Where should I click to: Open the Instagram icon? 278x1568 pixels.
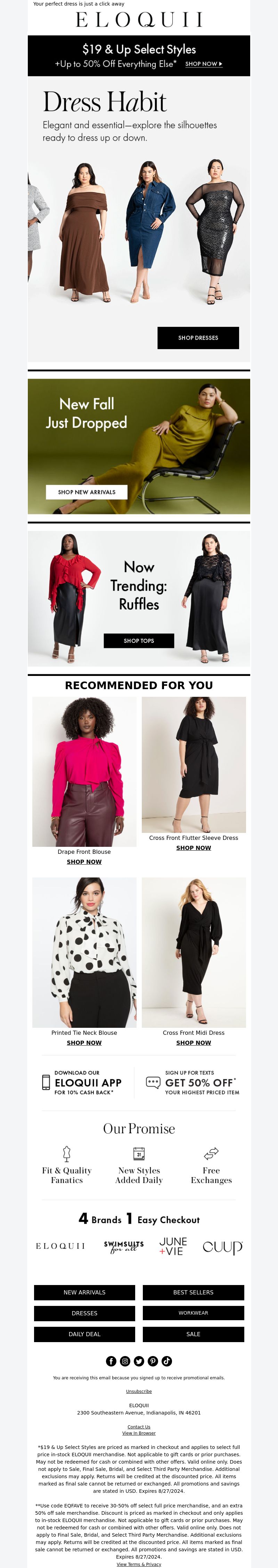[125, 1361]
